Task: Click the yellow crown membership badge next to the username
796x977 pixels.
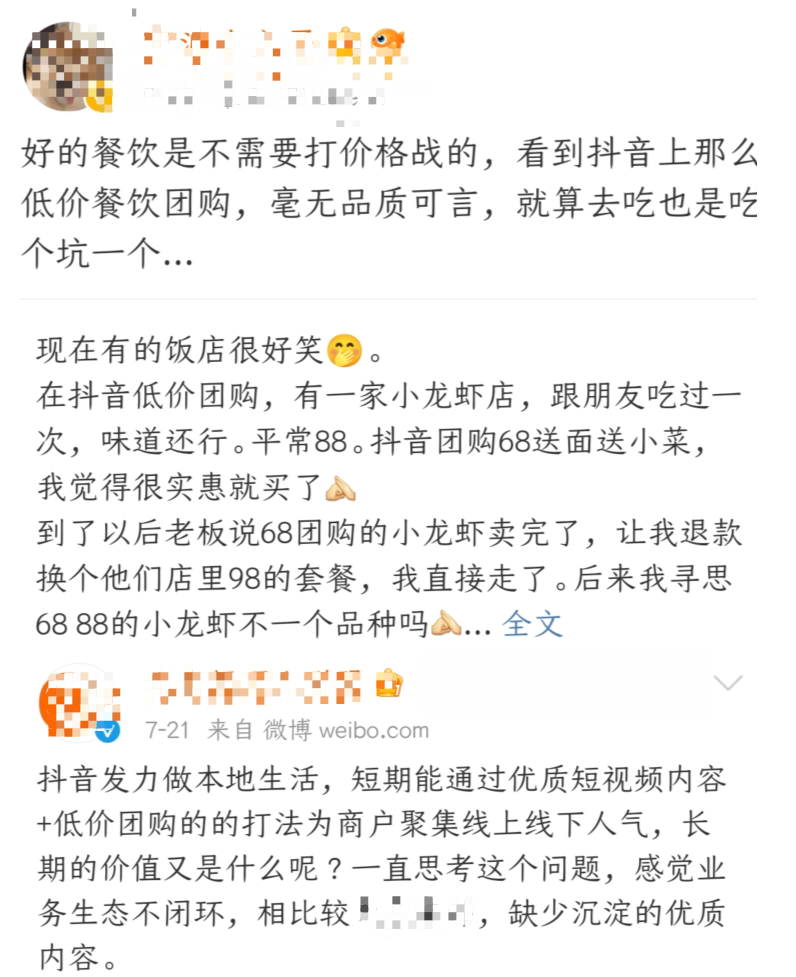Action: (346, 40)
